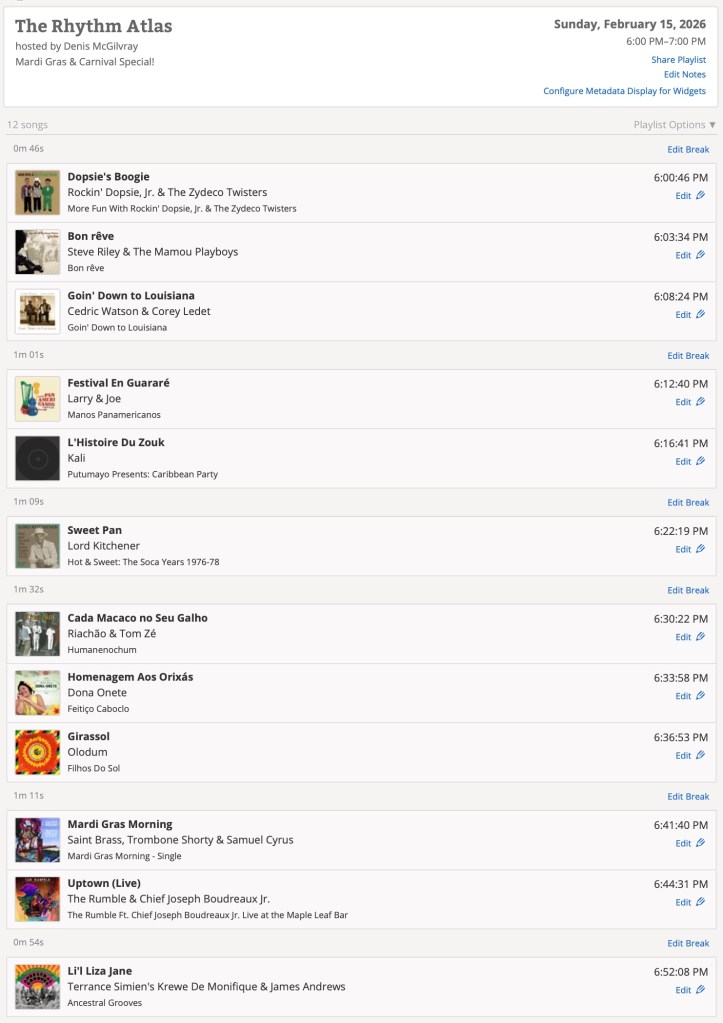This screenshot has width=723, height=1023.
Task: Edit the Mardi Gras Morning entry
Action: pos(689,843)
